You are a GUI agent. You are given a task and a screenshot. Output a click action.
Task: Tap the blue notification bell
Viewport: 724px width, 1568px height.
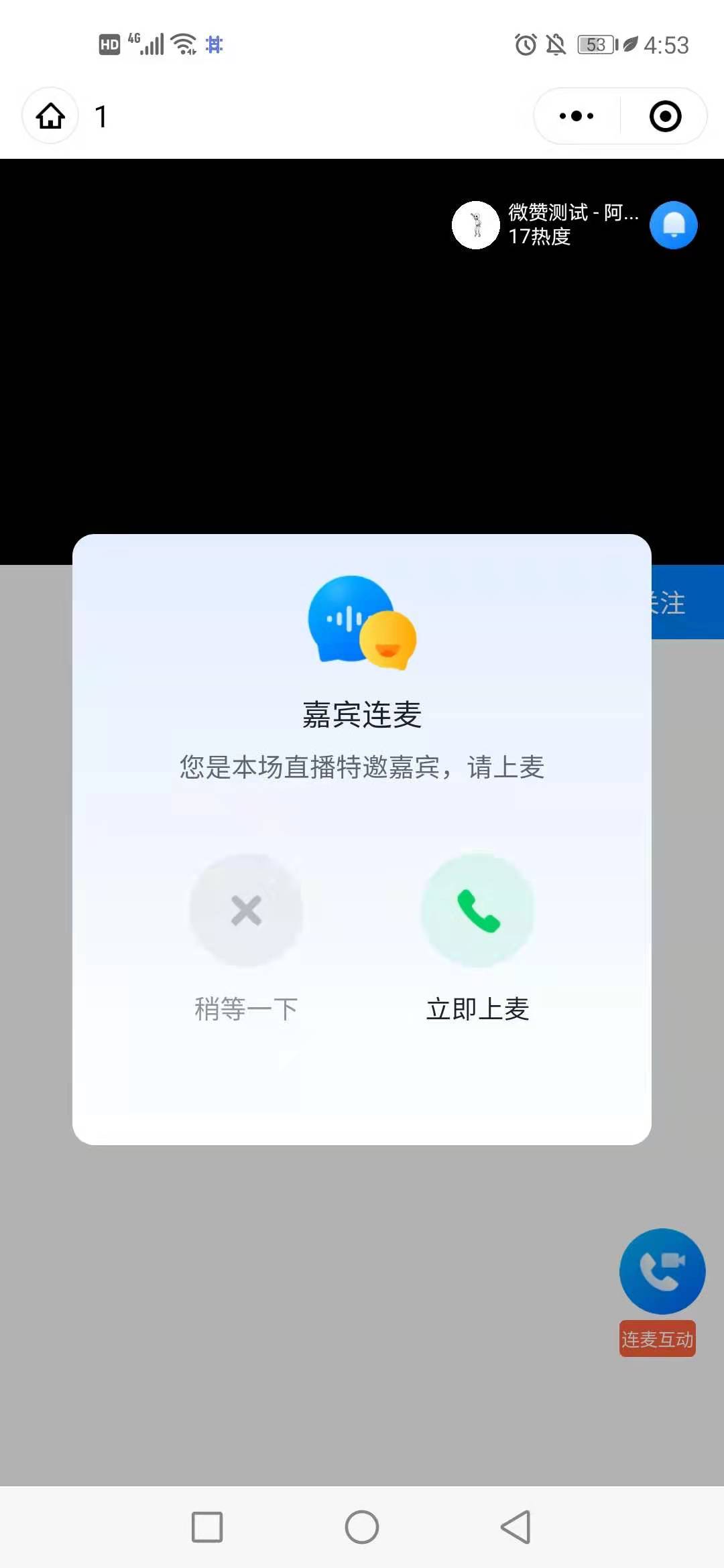[x=673, y=225]
